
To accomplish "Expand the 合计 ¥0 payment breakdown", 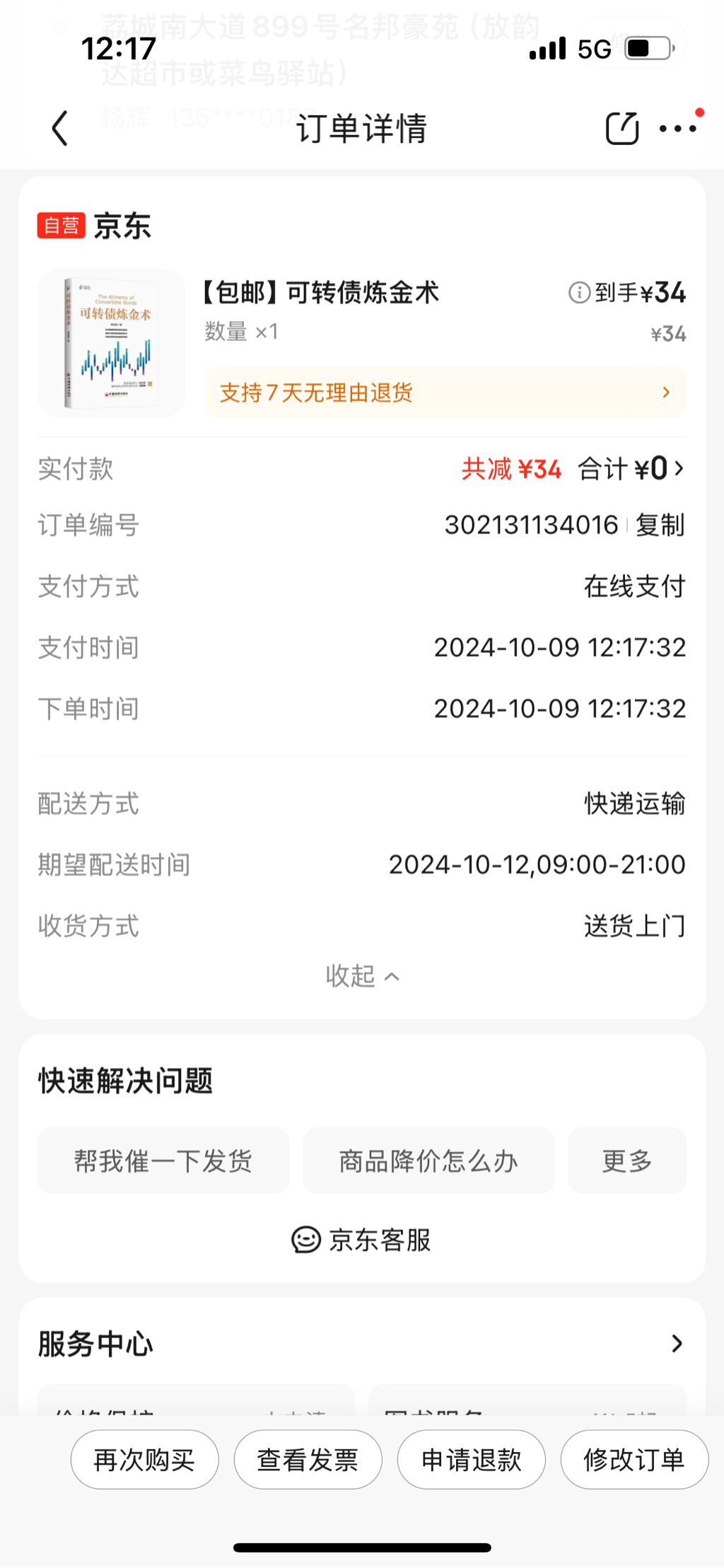I will [631, 469].
